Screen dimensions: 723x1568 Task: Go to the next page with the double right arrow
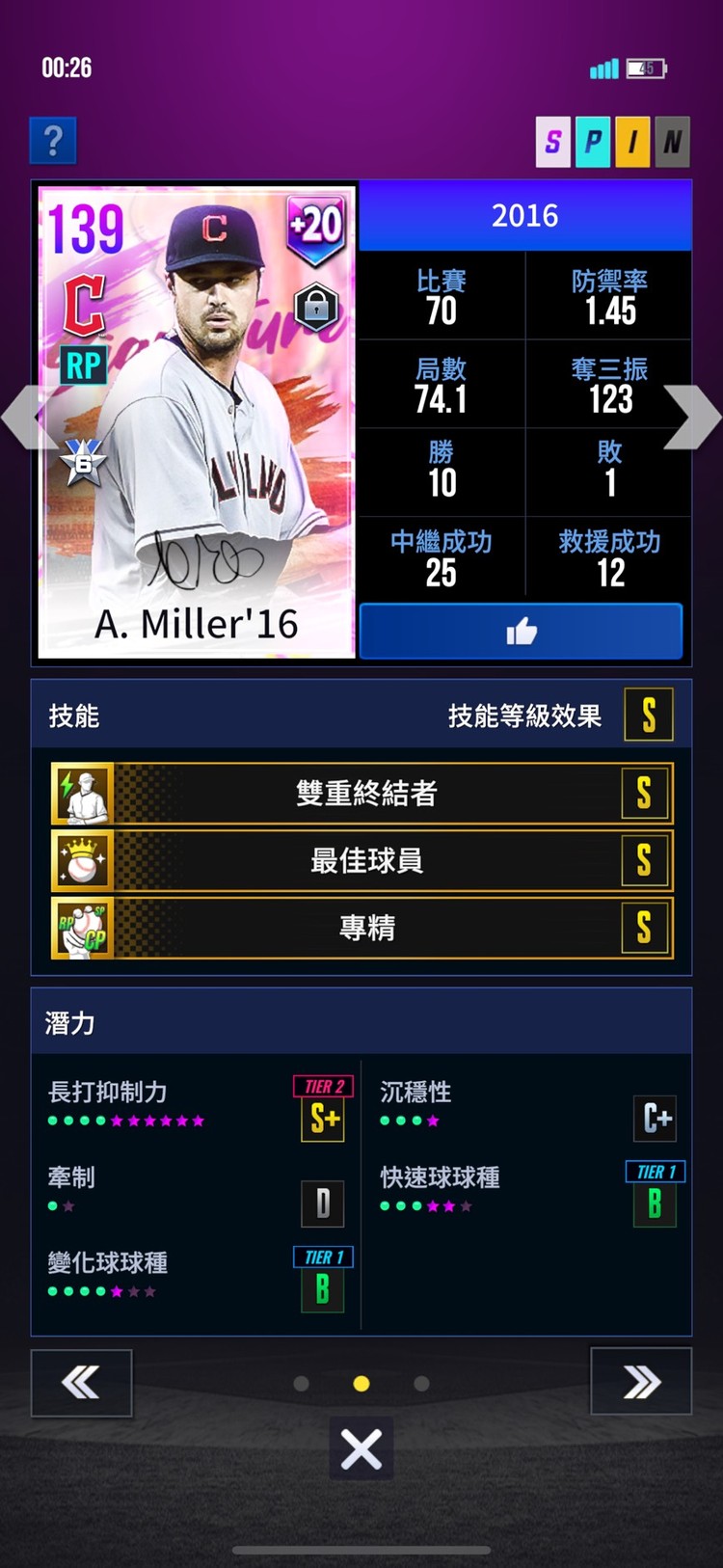coord(641,1382)
